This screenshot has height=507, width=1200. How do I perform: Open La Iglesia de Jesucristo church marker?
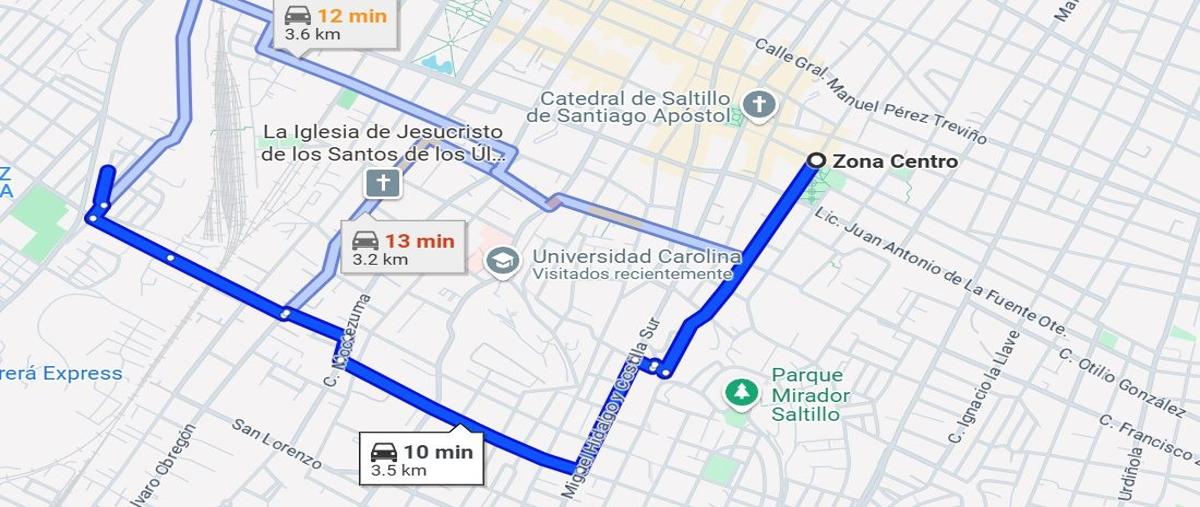[383, 183]
